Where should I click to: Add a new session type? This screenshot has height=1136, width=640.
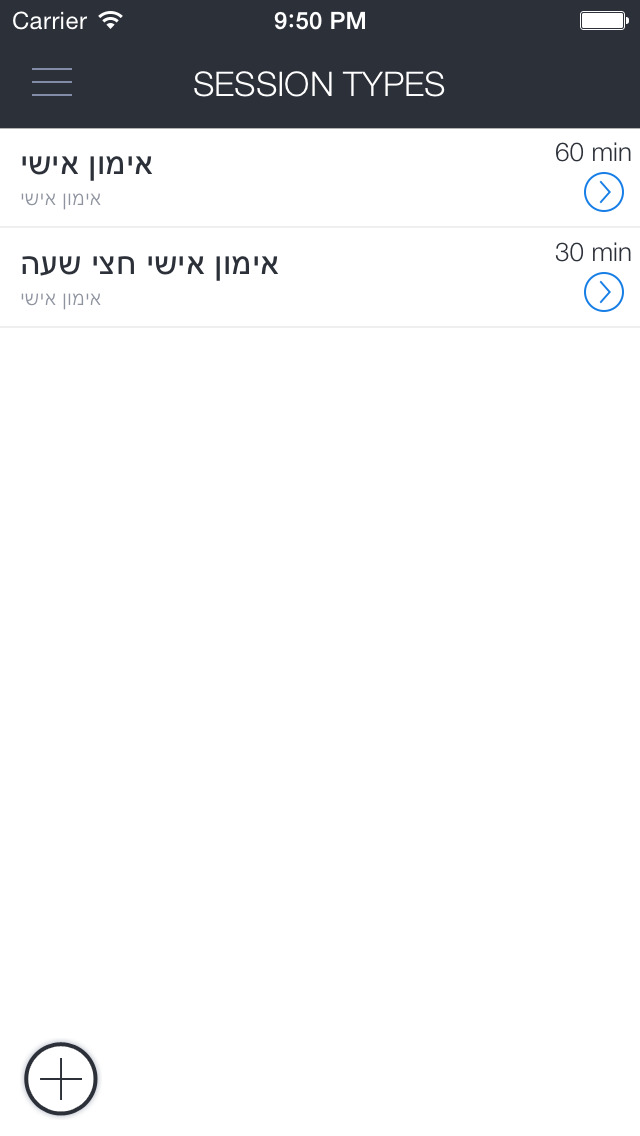tap(61, 1079)
